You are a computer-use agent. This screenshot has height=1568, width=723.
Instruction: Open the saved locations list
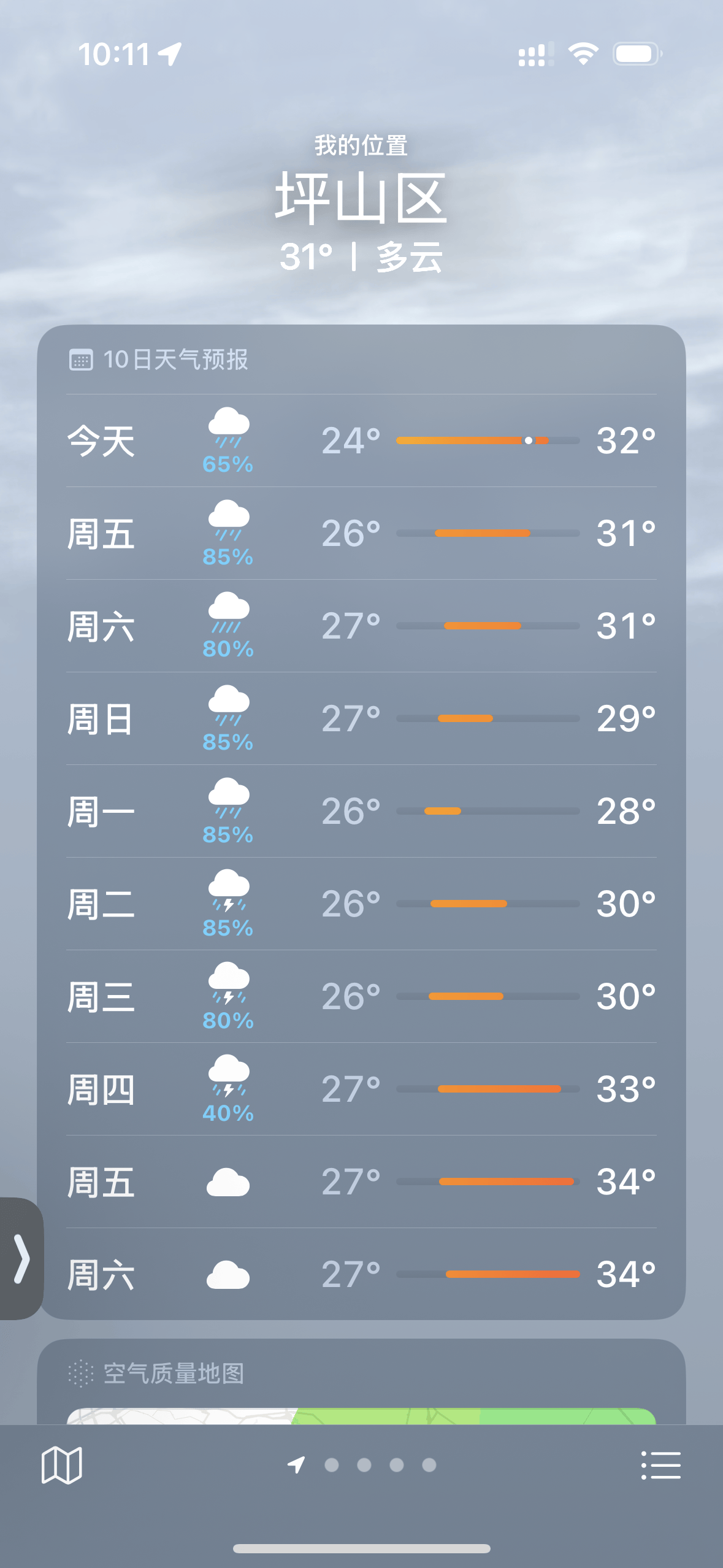(x=660, y=1466)
